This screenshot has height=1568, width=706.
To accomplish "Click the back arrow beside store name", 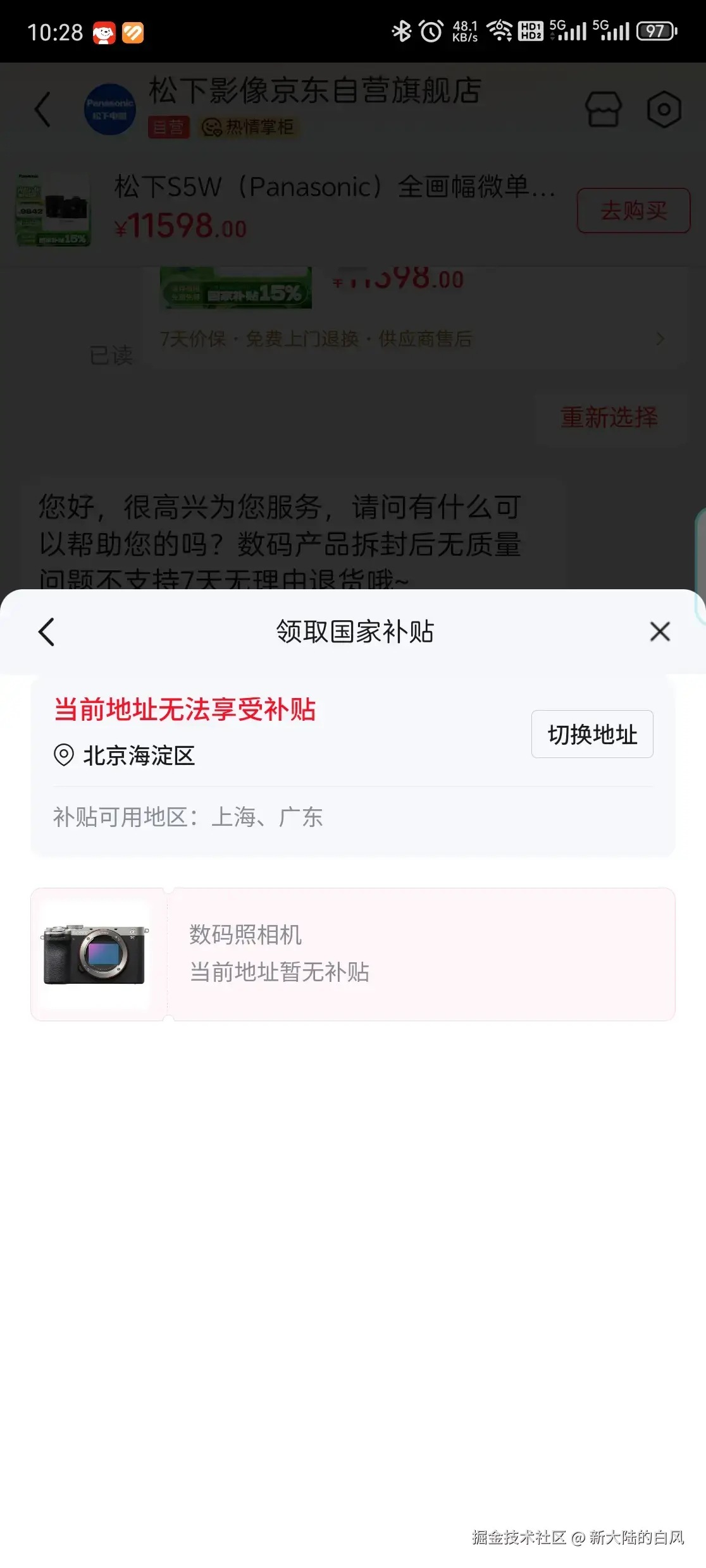I will pyautogui.click(x=40, y=109).
